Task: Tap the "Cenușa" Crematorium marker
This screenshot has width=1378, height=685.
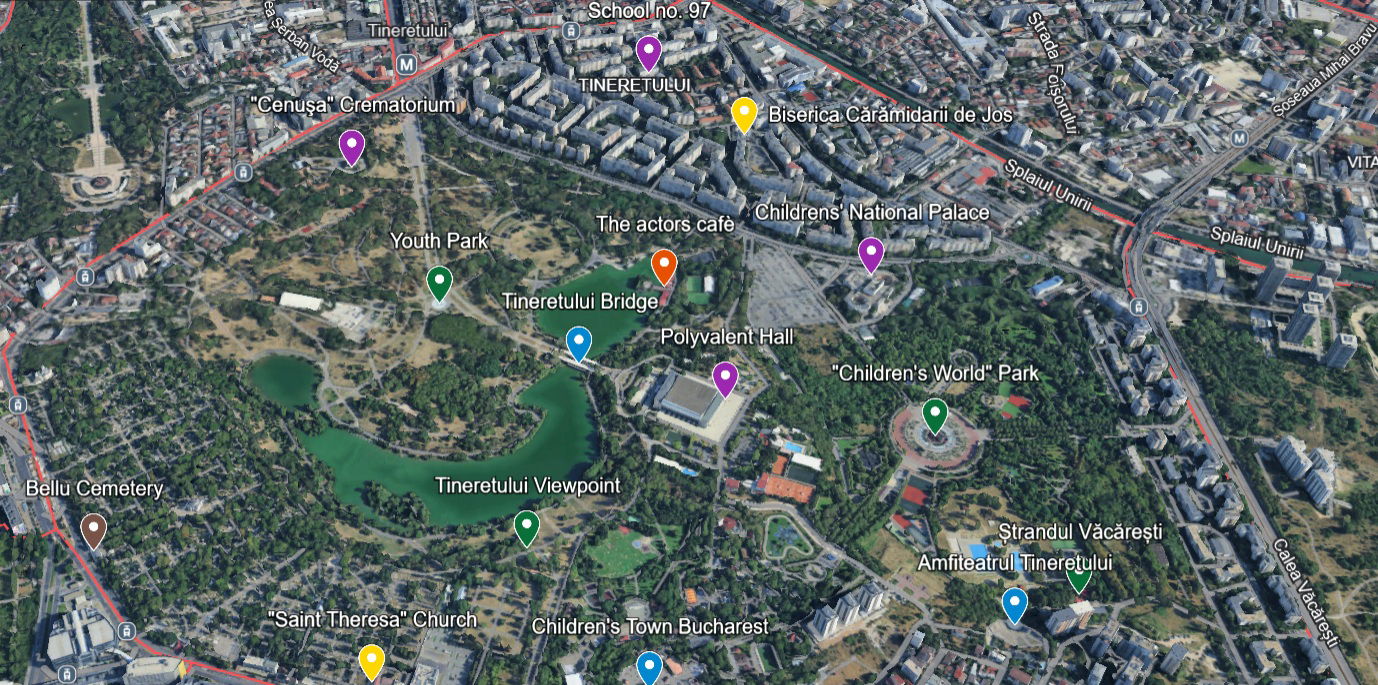Action: (x=351, y=145)
